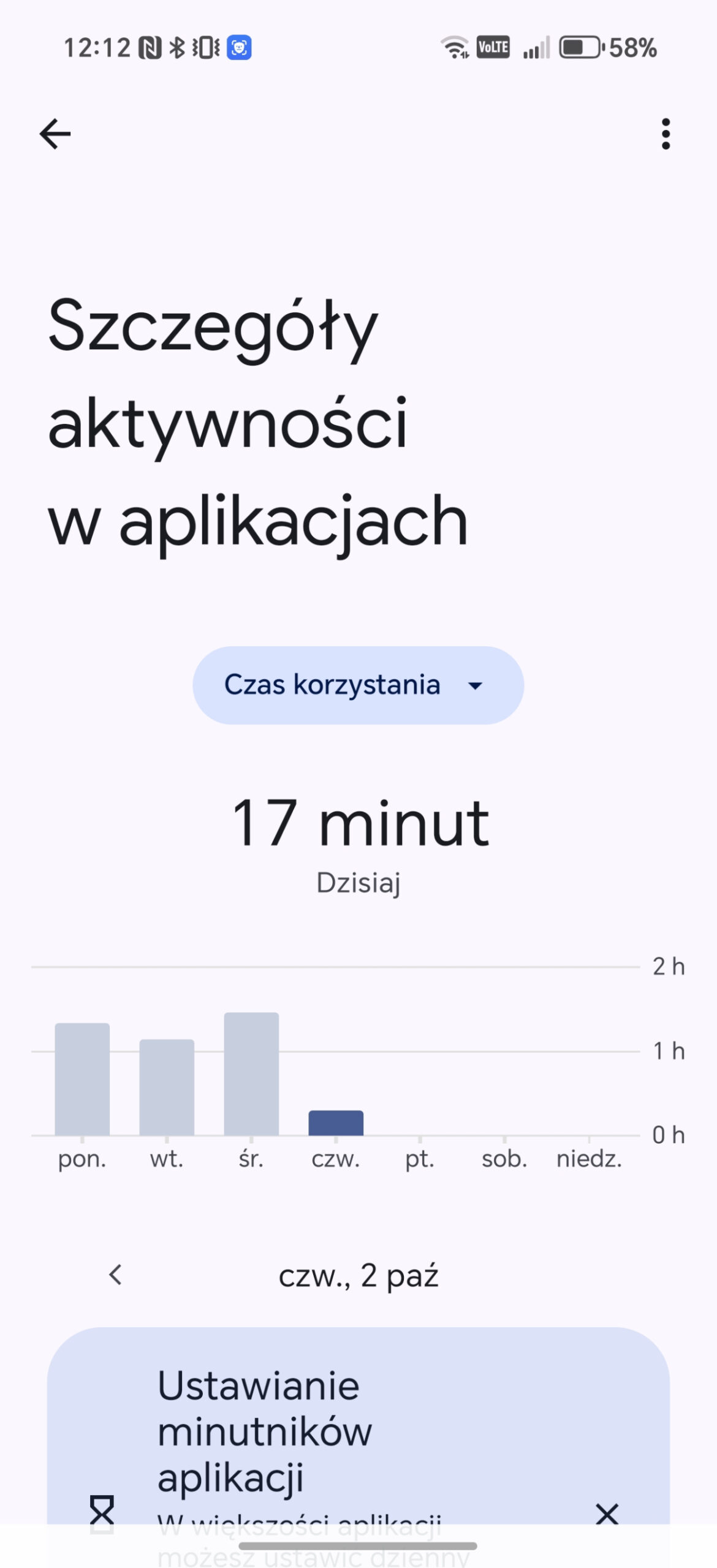Select Wednesday's bar in the chart
This screenshot has width=717, height=1568.
(251, 1073)
